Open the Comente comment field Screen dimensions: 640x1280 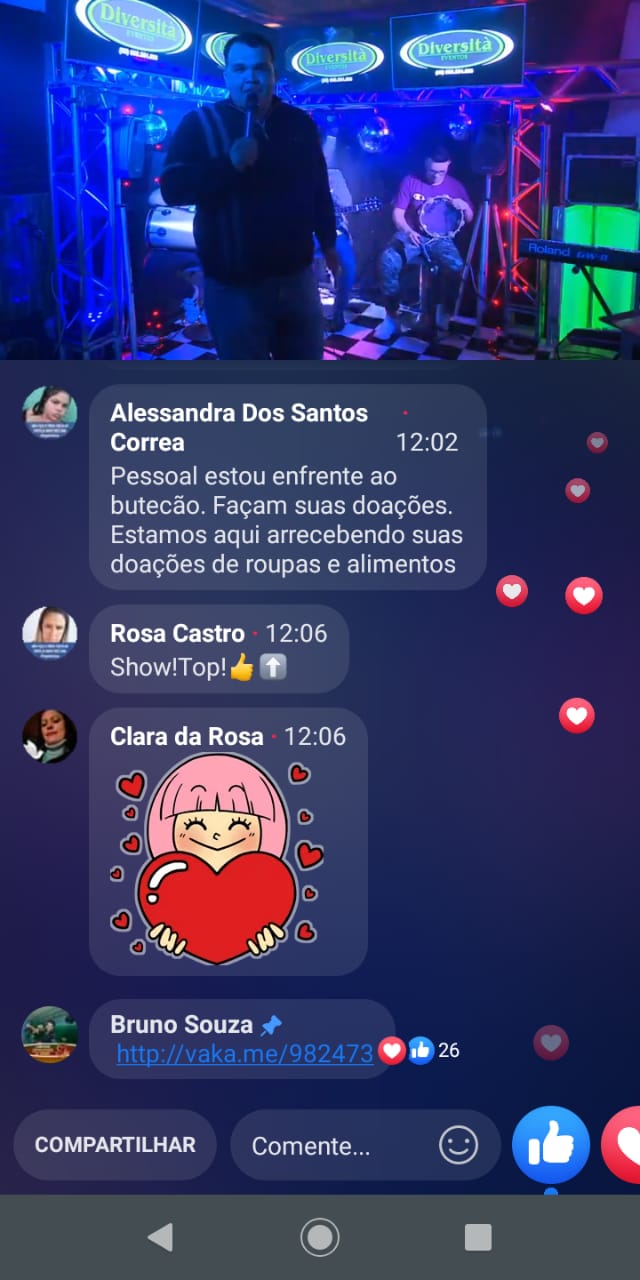point(330,1146)
